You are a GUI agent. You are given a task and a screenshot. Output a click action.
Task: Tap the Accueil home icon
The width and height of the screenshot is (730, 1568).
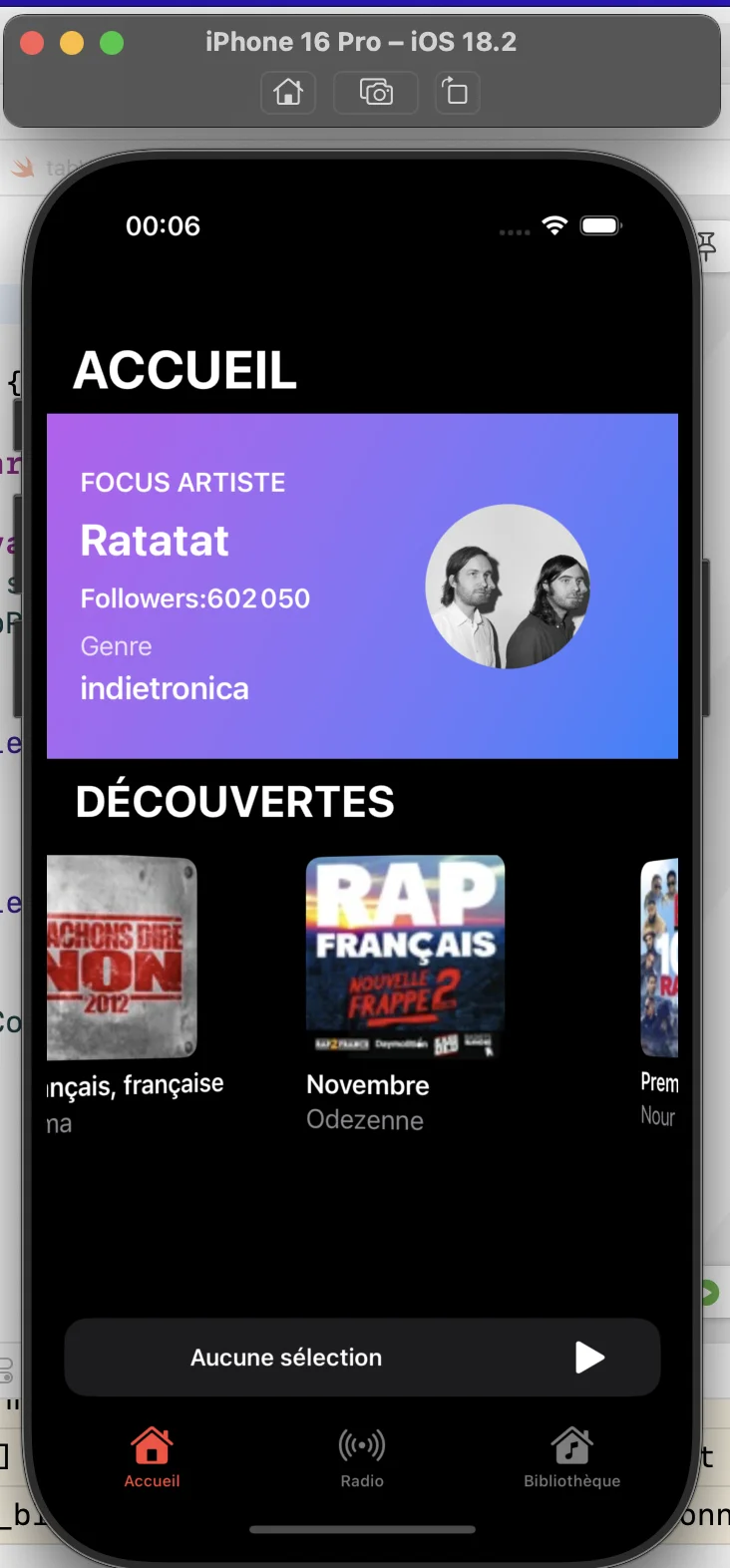[151, 1443]
